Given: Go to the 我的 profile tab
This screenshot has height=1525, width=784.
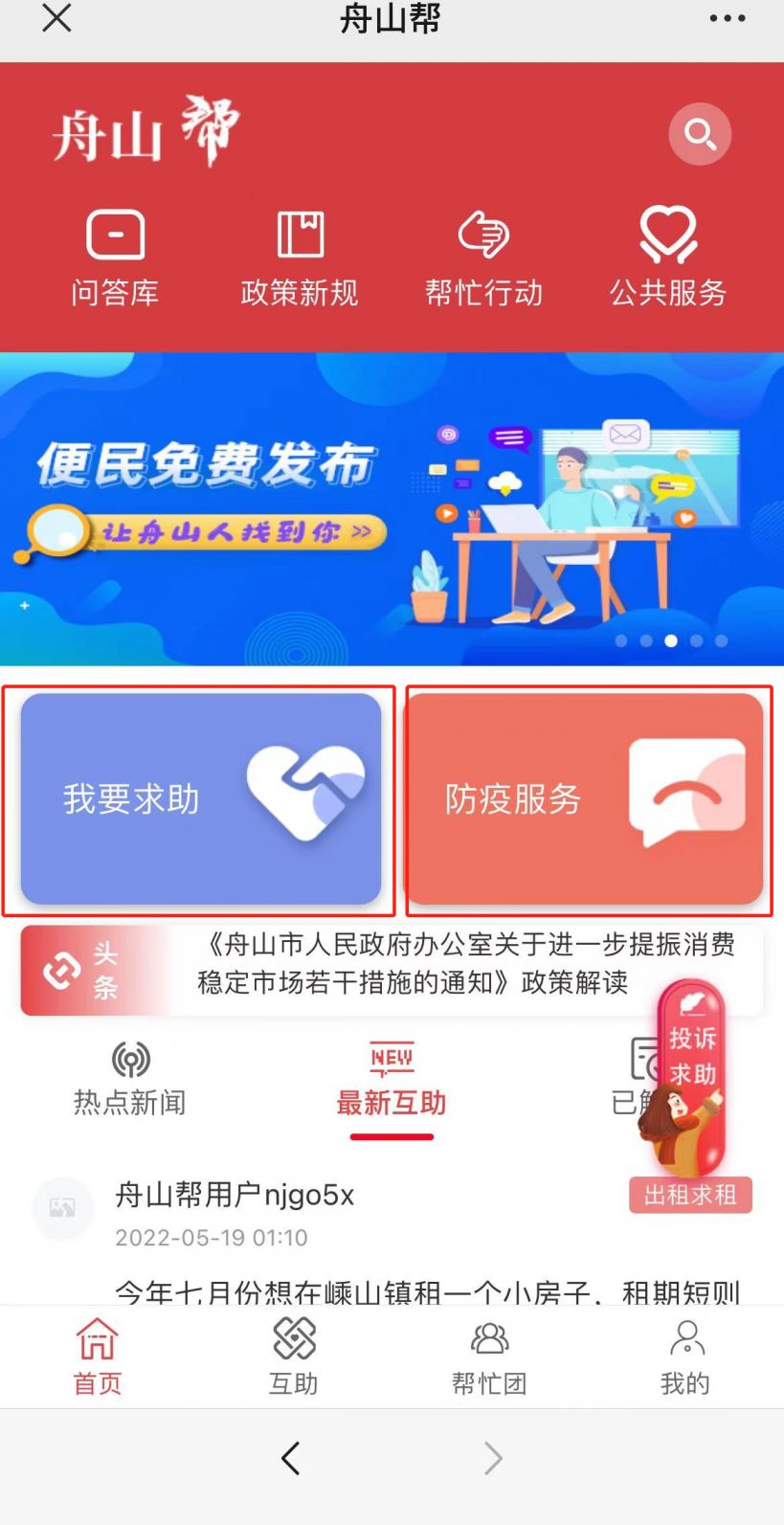Looking at the screenshot, I should 684,1356.
